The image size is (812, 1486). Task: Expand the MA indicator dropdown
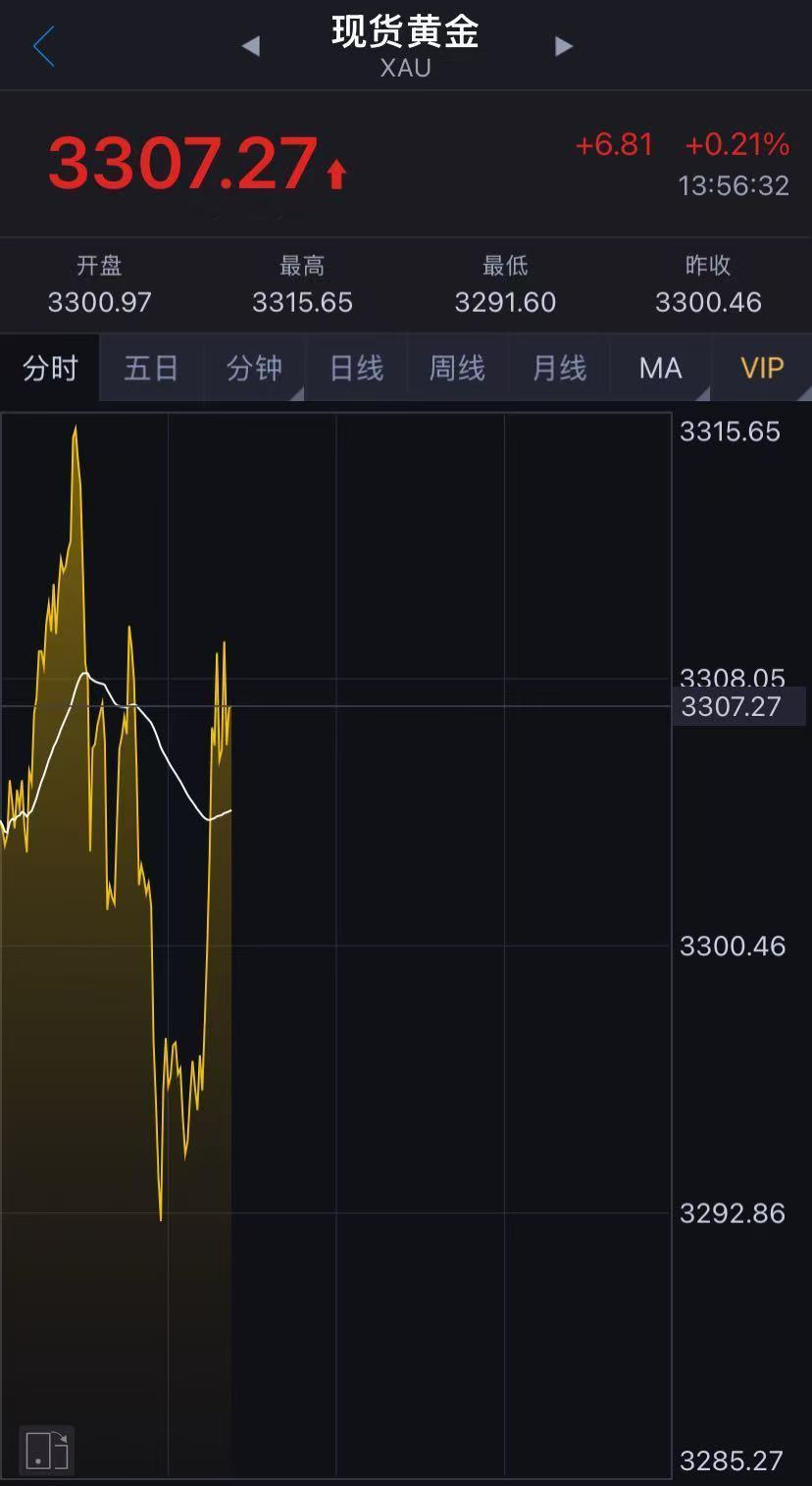(x=659, y=368)
